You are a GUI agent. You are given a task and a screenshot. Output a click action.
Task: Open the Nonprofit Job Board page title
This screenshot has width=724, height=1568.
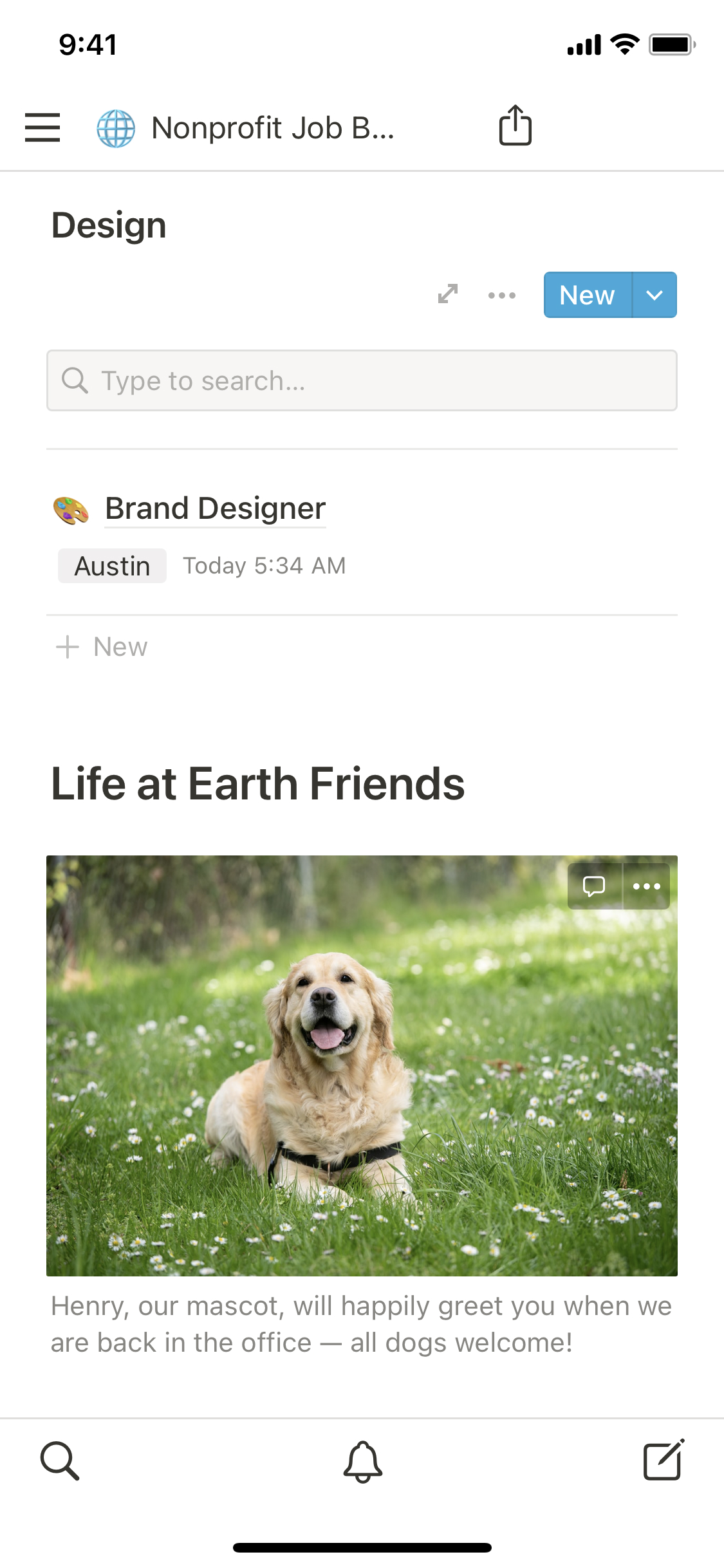tap(272, 127)
